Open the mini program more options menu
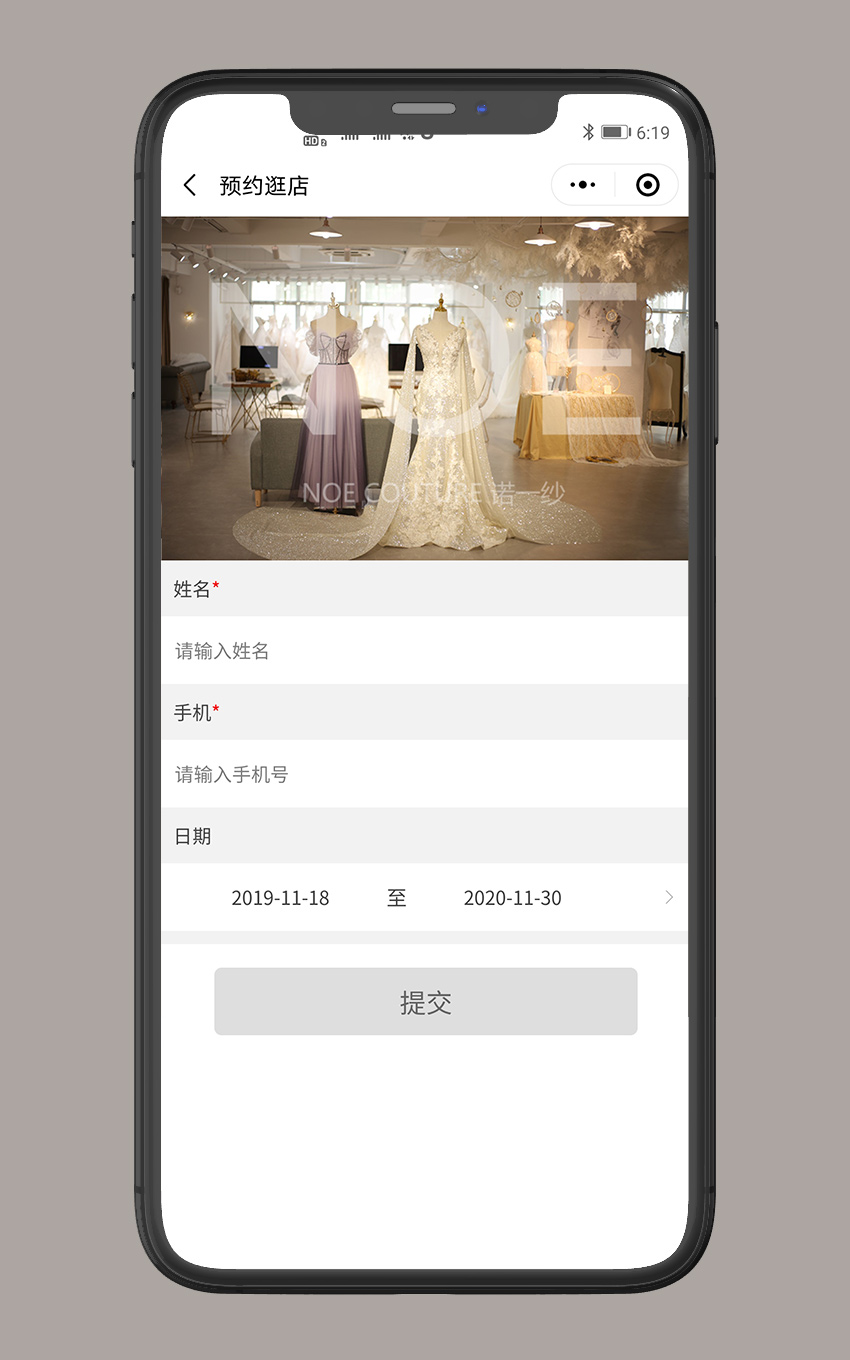The width and height of the screenshot is (850, 1360). tap(583, 185)
